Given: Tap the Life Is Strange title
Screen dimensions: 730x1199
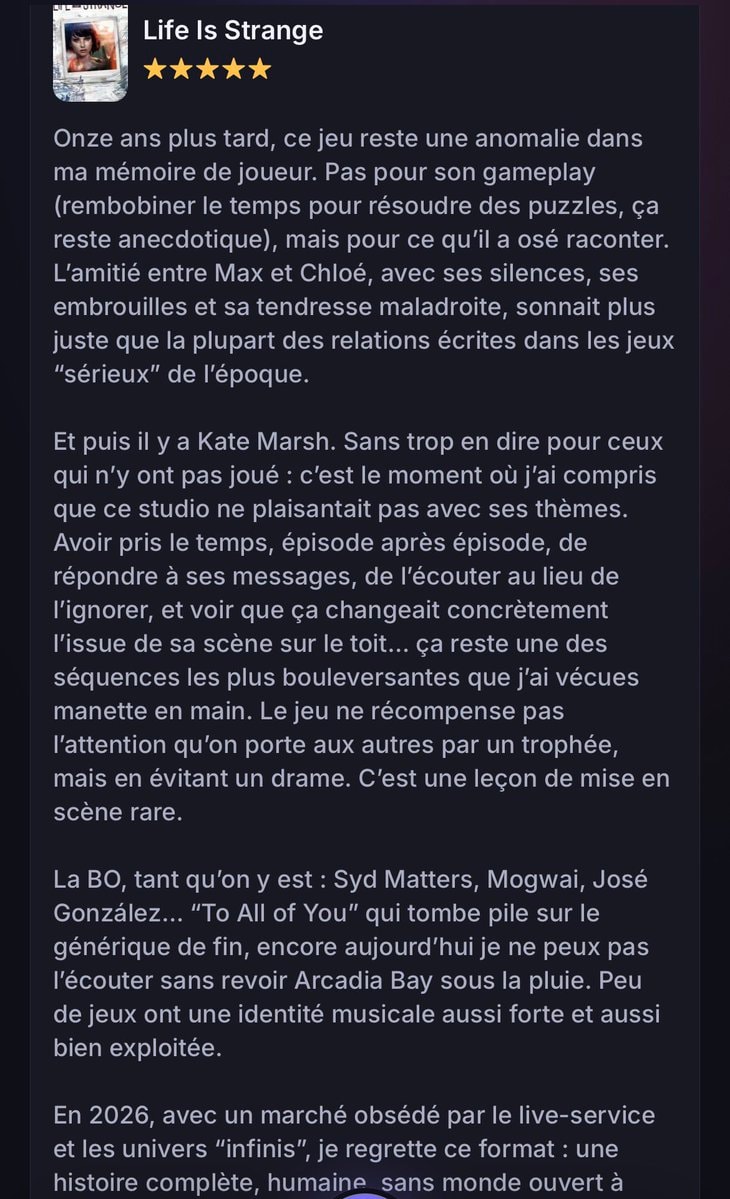Looking at the screenshot, I should (232, 31).
